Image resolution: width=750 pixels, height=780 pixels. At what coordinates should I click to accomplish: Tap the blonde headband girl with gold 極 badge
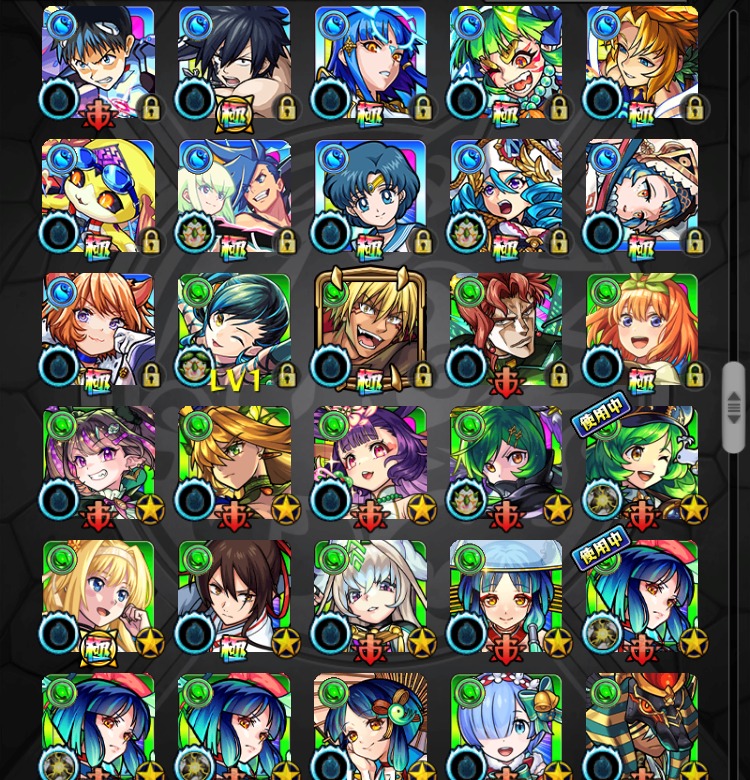point(98,600)
